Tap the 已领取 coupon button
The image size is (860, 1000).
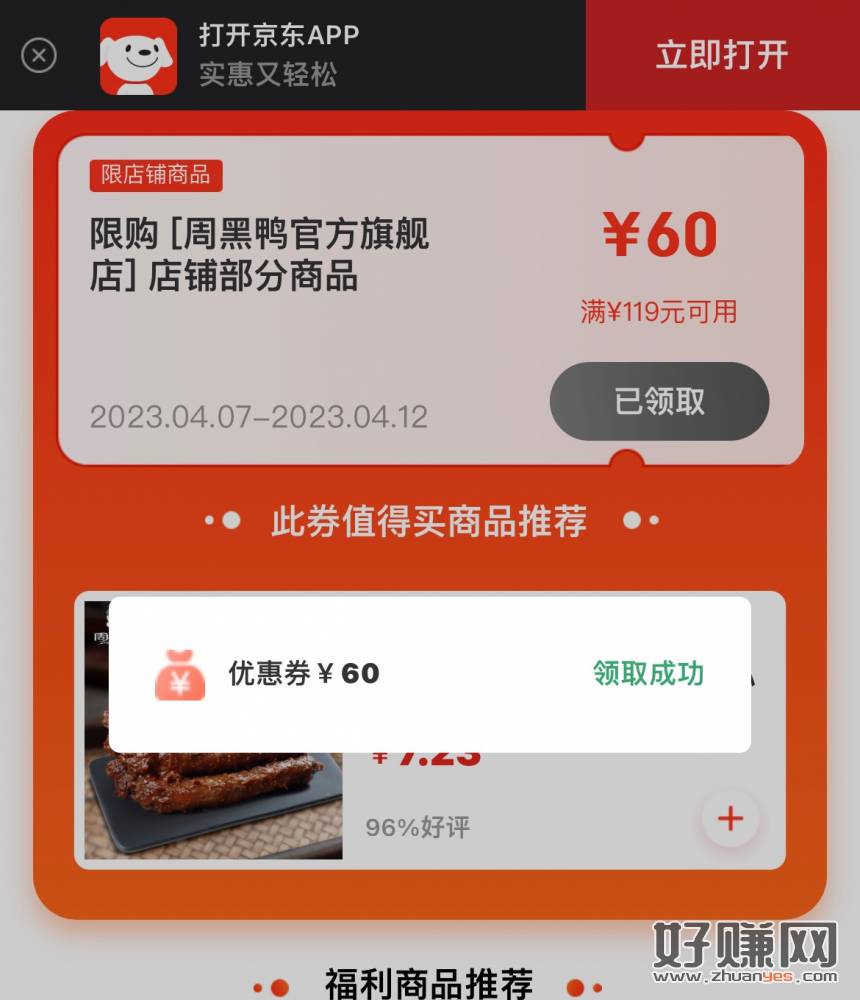click(x=659, y=402)
